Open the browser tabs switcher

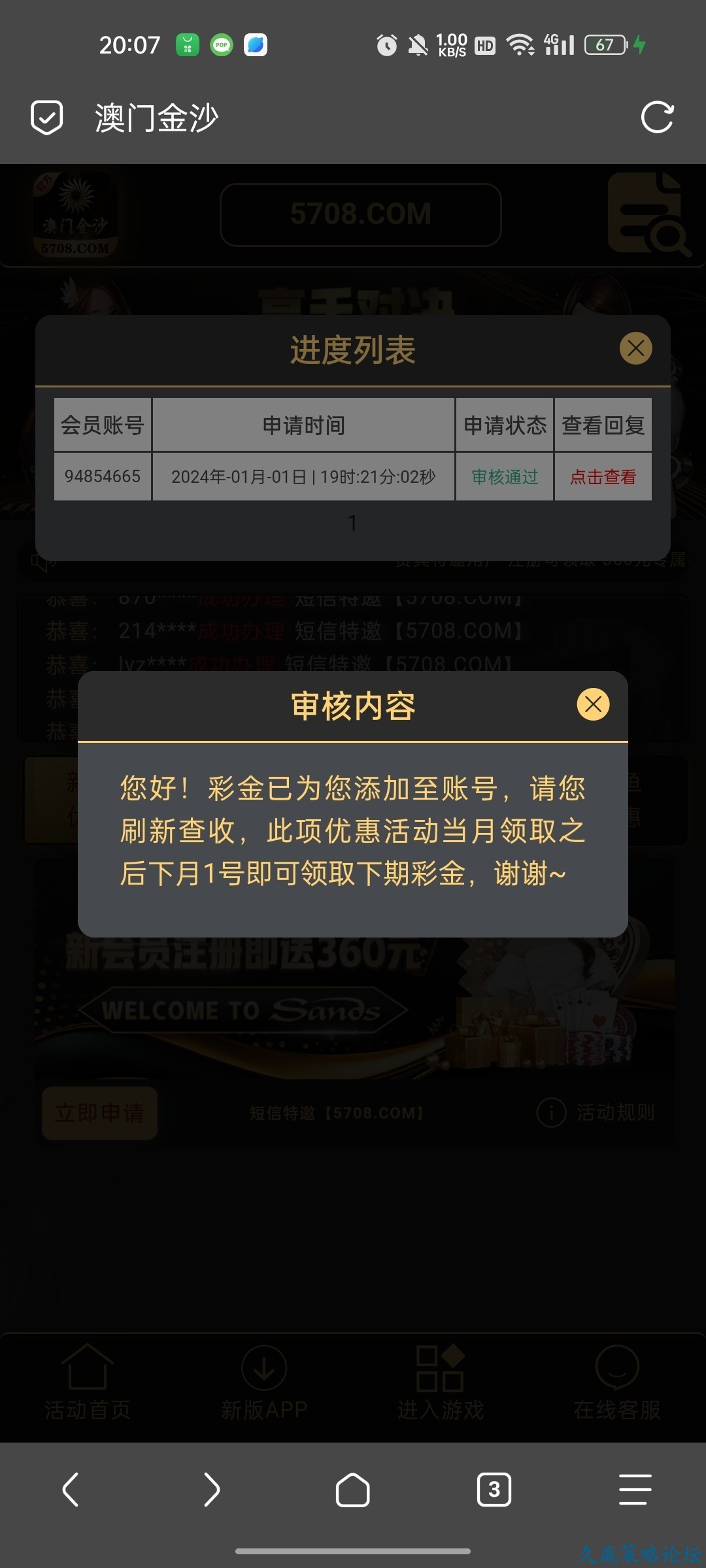[x=494, y=1490]
